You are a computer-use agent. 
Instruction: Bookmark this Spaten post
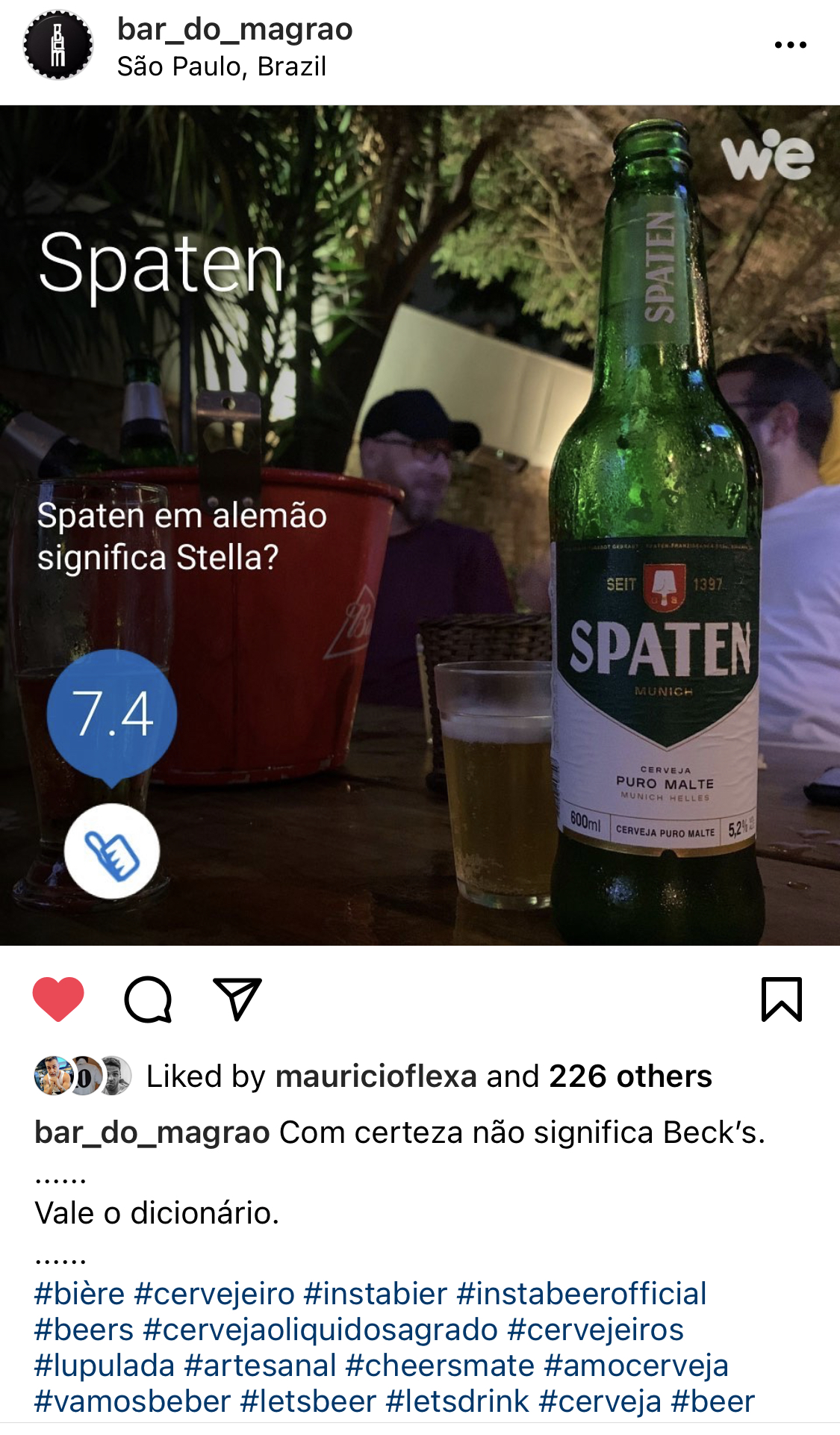tap(781, 999)
